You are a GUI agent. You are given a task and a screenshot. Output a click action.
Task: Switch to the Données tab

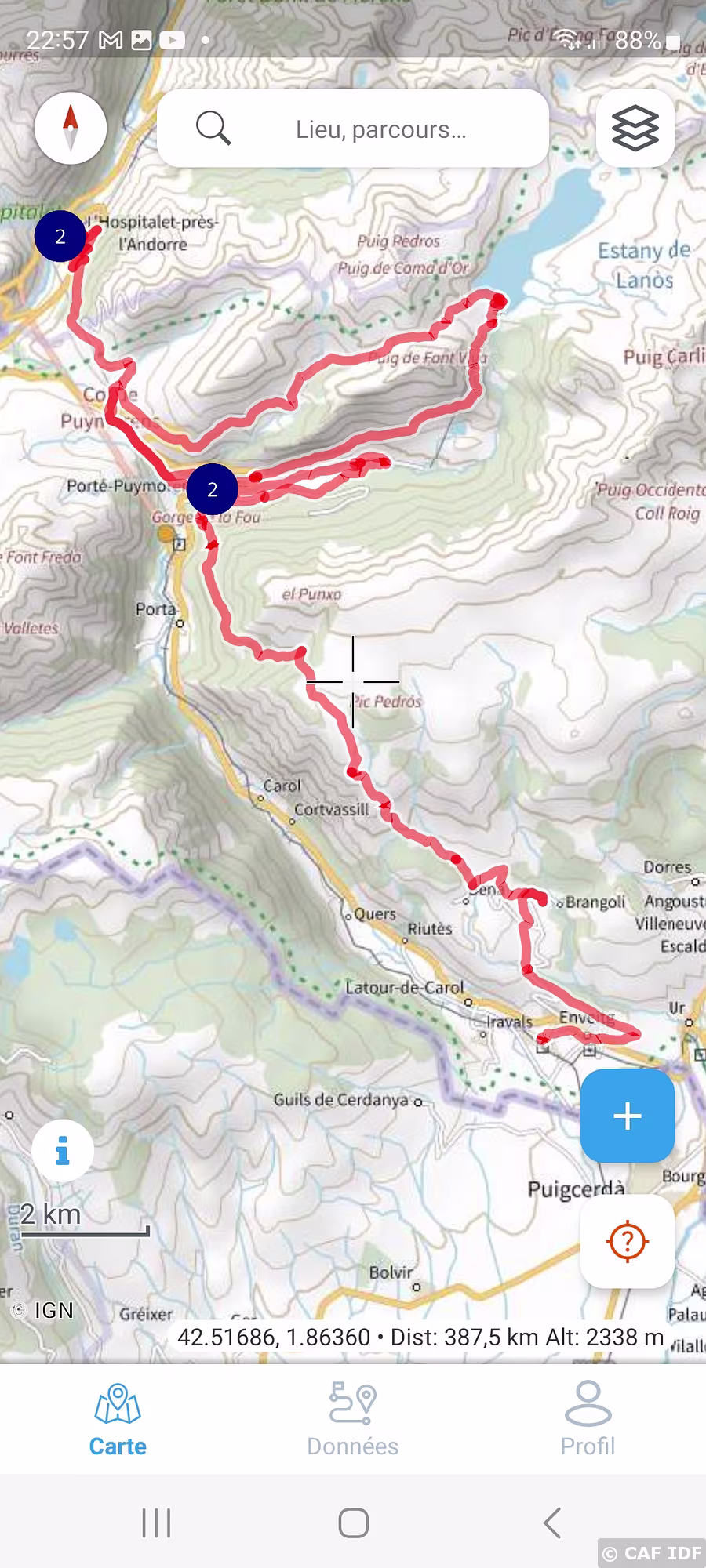[353, 1420]
